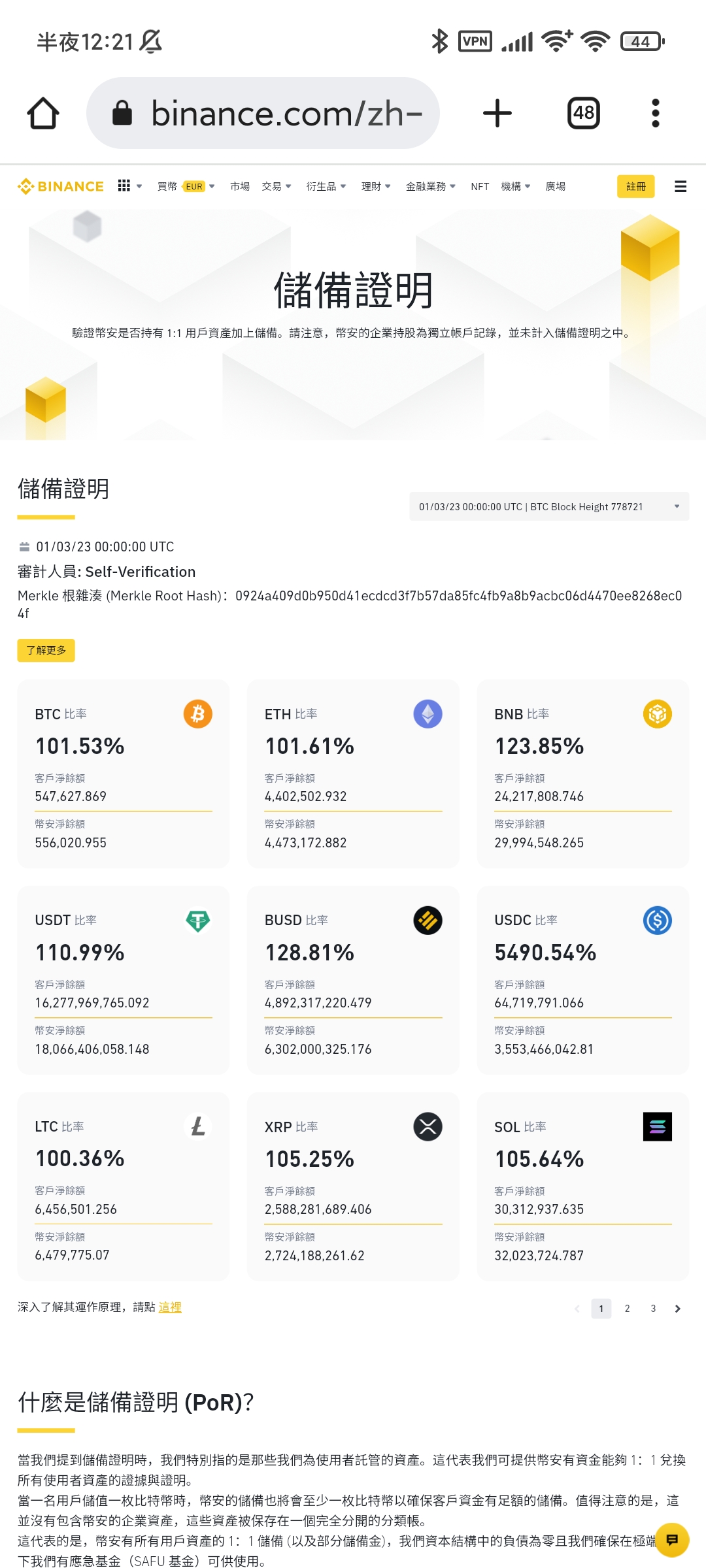Screen dimensions: 706x1568
Task: Tap the binance.com address bar
Action: [263, 113]
